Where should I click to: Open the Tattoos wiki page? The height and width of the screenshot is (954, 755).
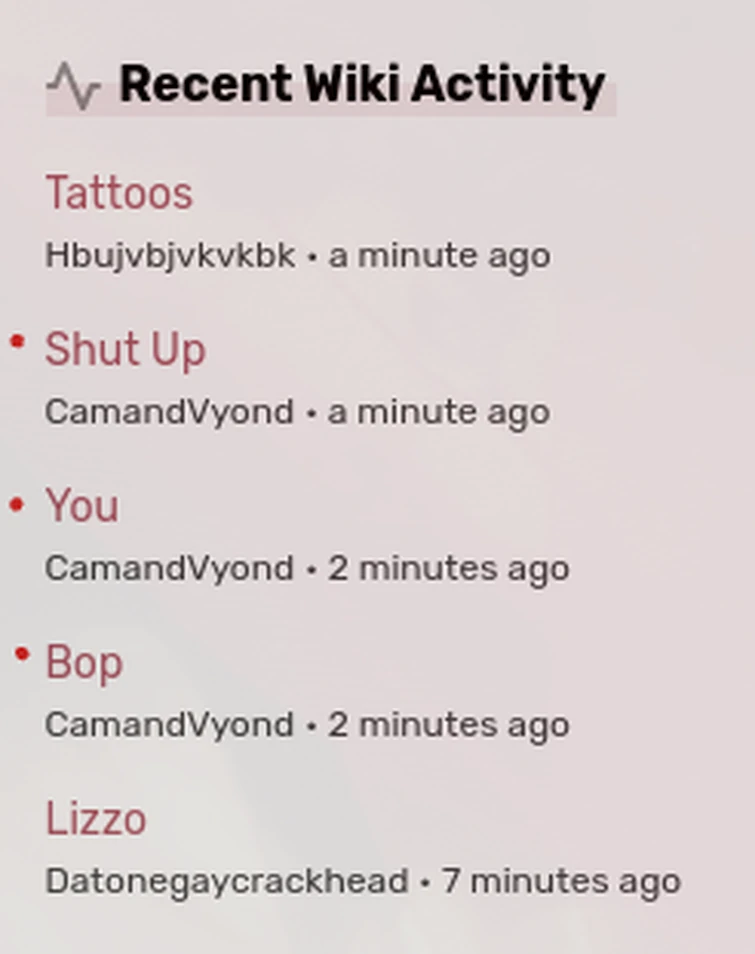(118, 193)
